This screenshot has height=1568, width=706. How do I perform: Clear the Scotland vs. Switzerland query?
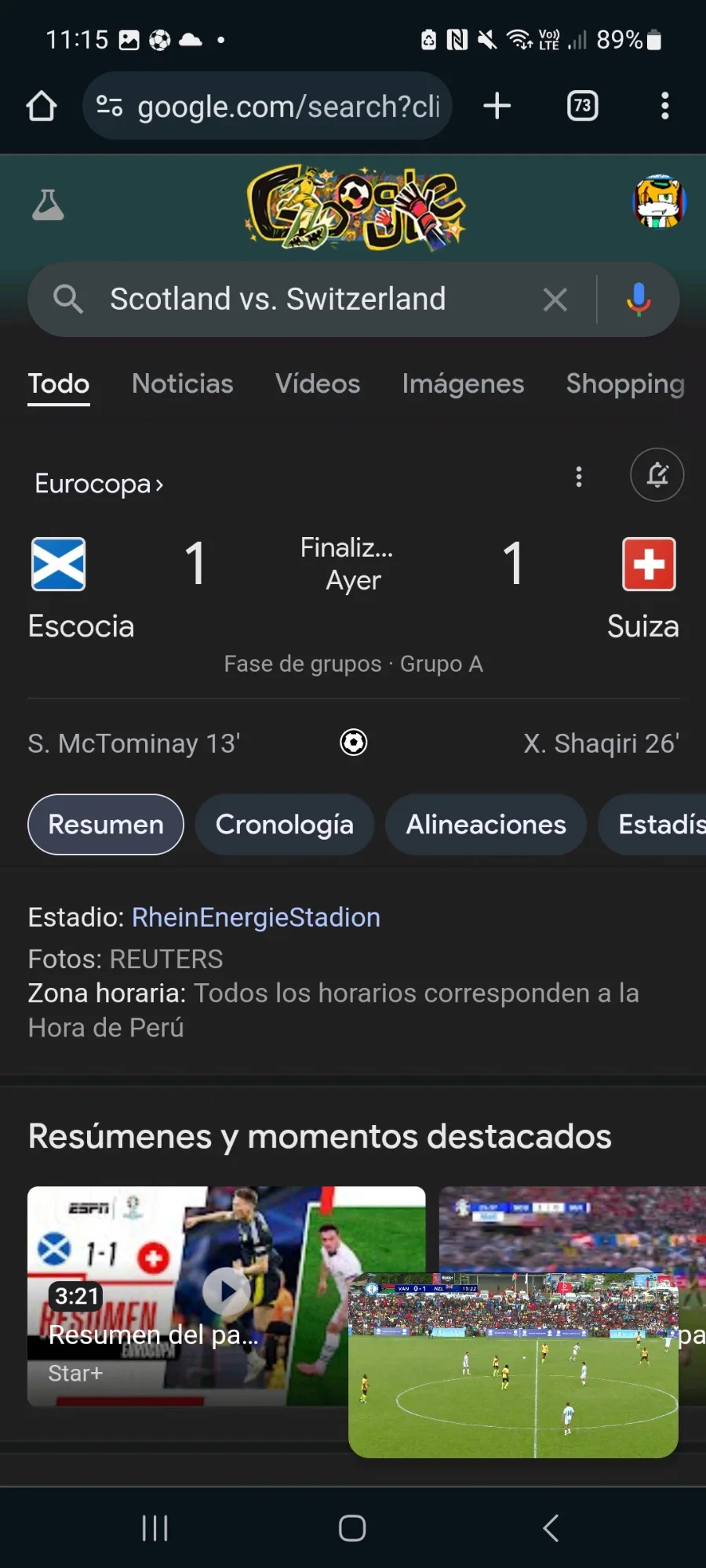[555, 299]
